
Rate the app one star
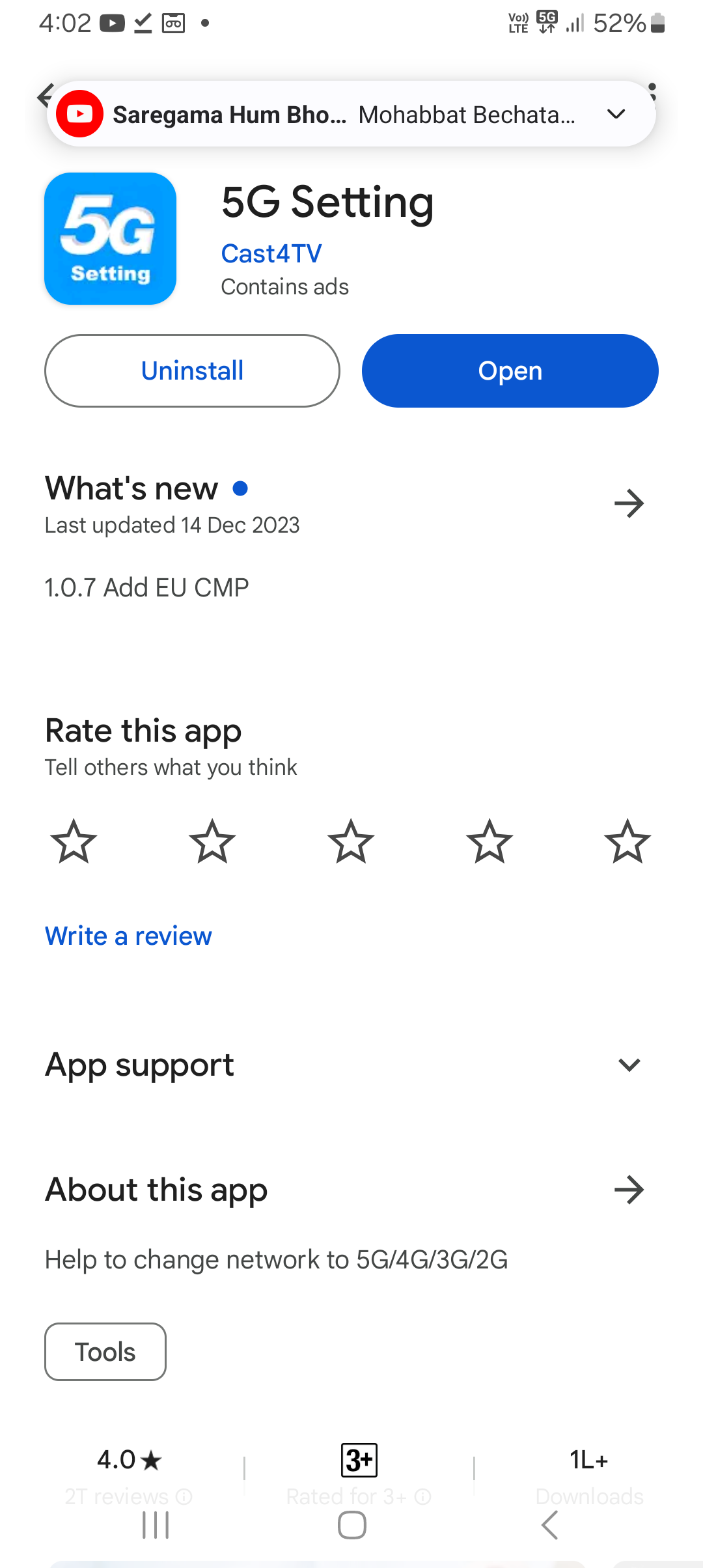pos(74,842)
